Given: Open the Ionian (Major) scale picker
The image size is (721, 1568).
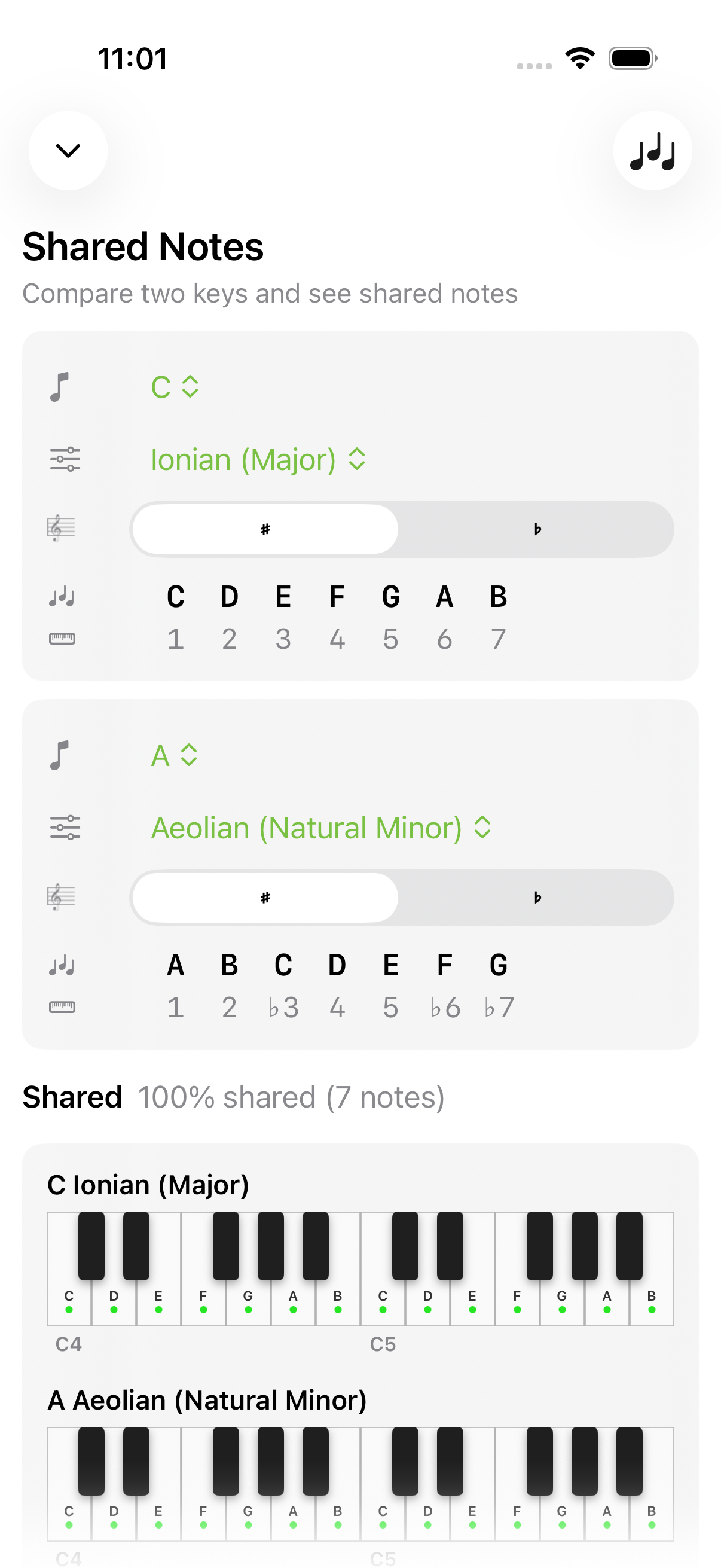Looking at the screenshot, I should [255, 460].
